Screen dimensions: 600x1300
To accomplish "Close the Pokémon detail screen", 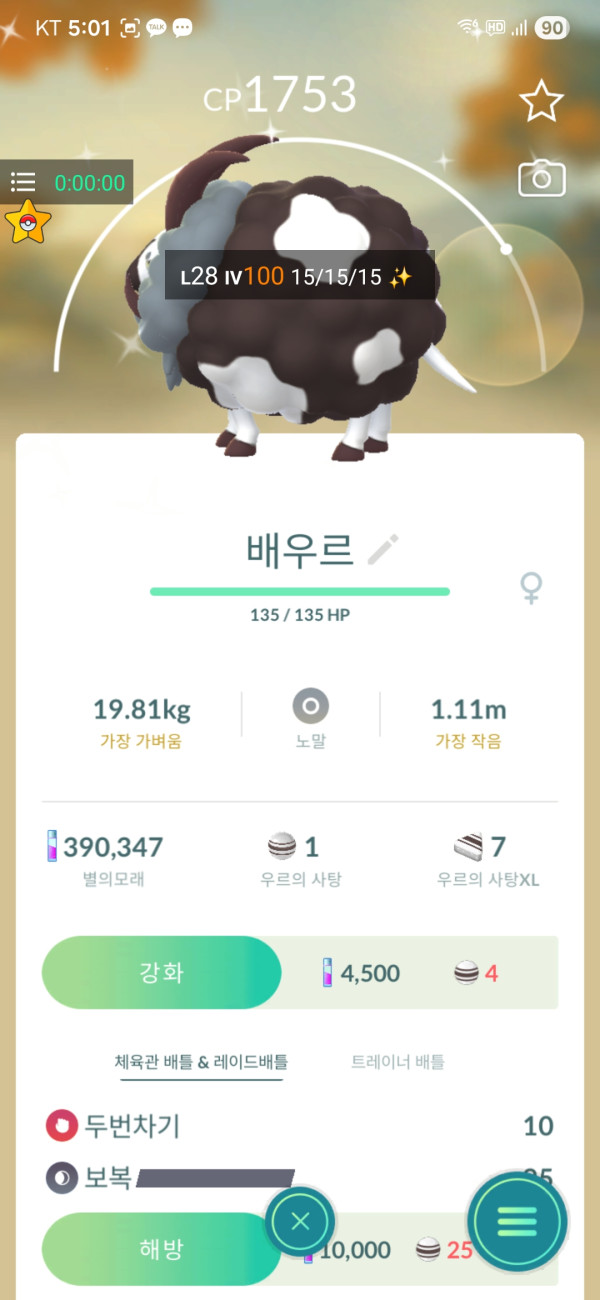I will 300,1222.
